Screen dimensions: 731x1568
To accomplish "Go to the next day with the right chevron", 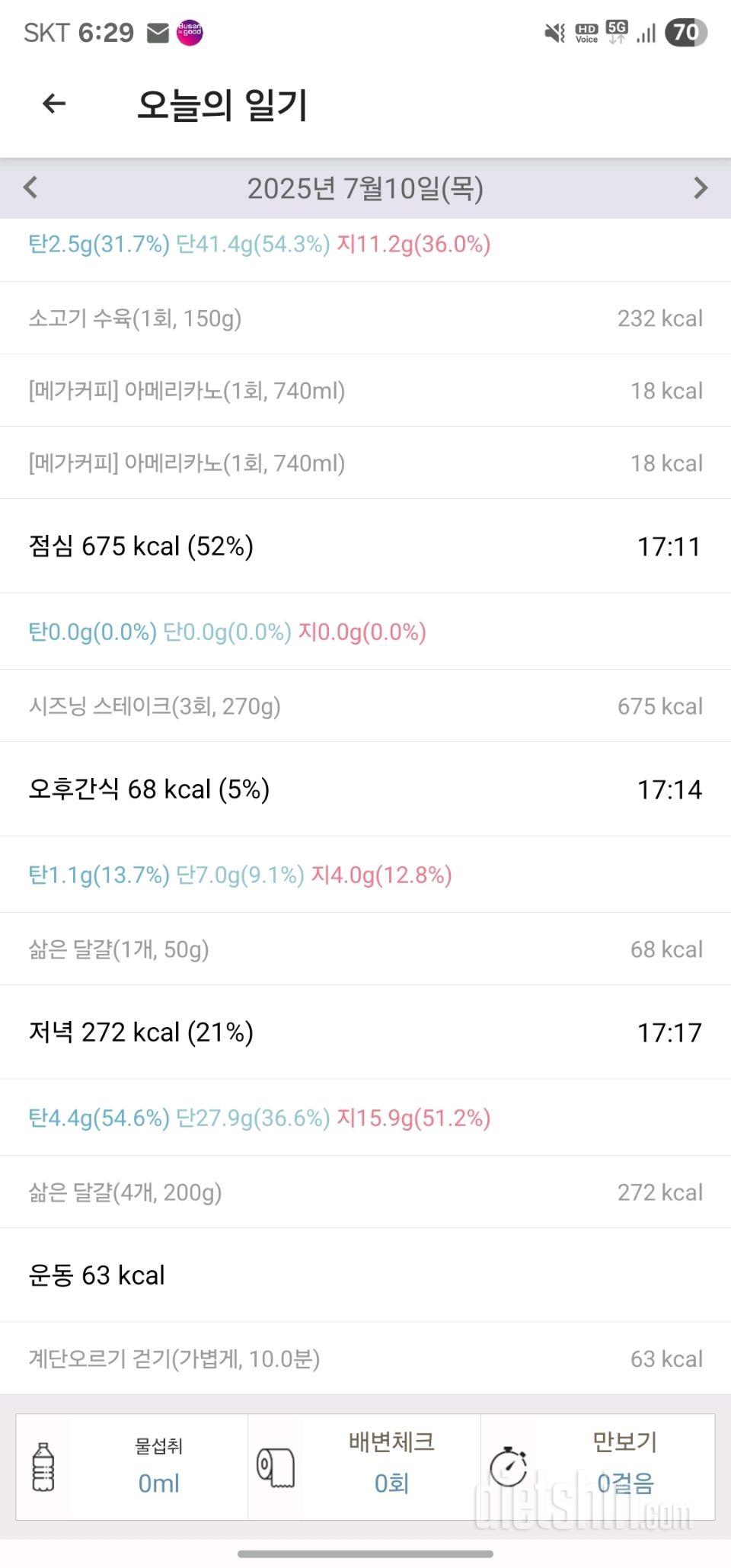I will coord(701,187).
